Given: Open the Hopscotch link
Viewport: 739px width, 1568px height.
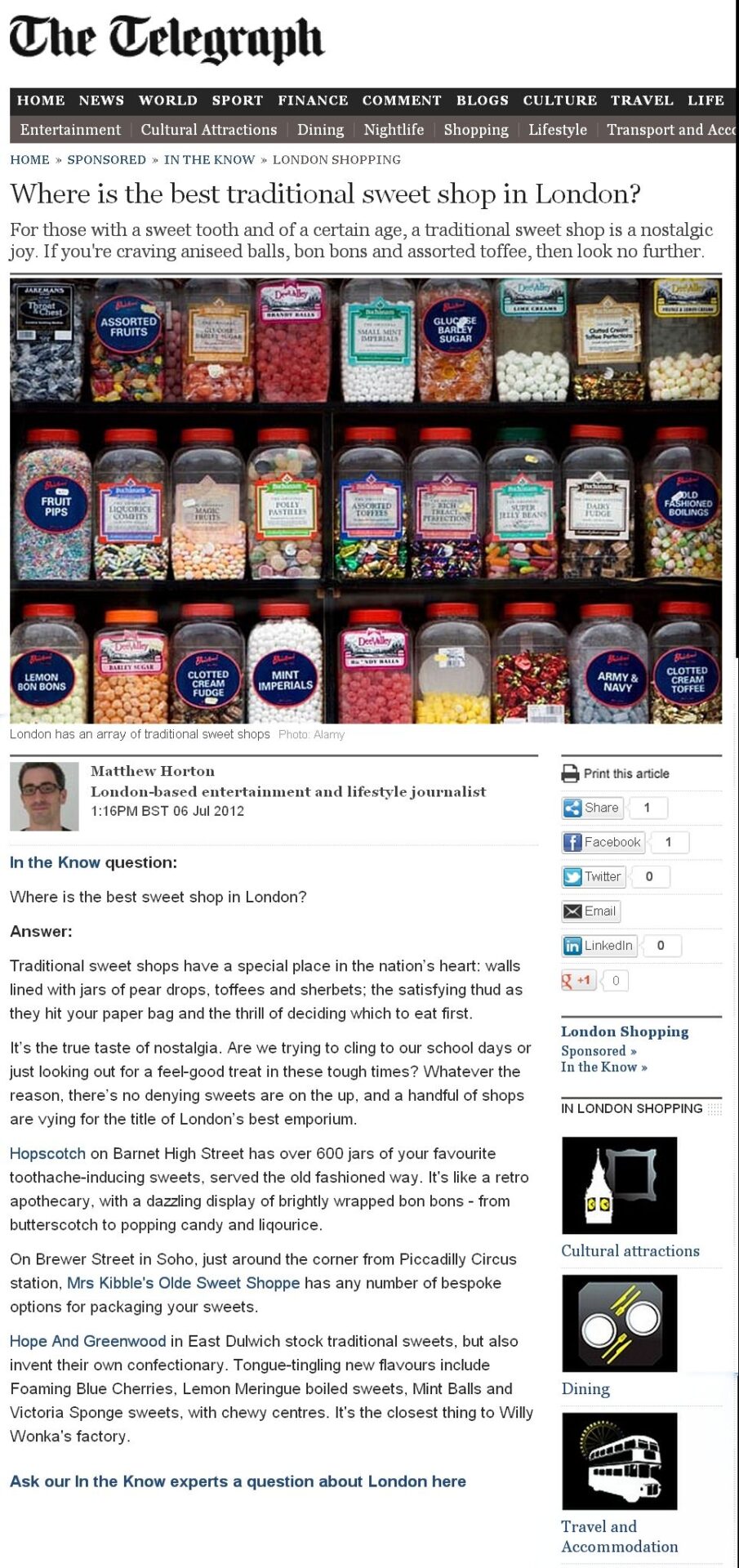Looking at the screenshot, I should [47, 1153].
